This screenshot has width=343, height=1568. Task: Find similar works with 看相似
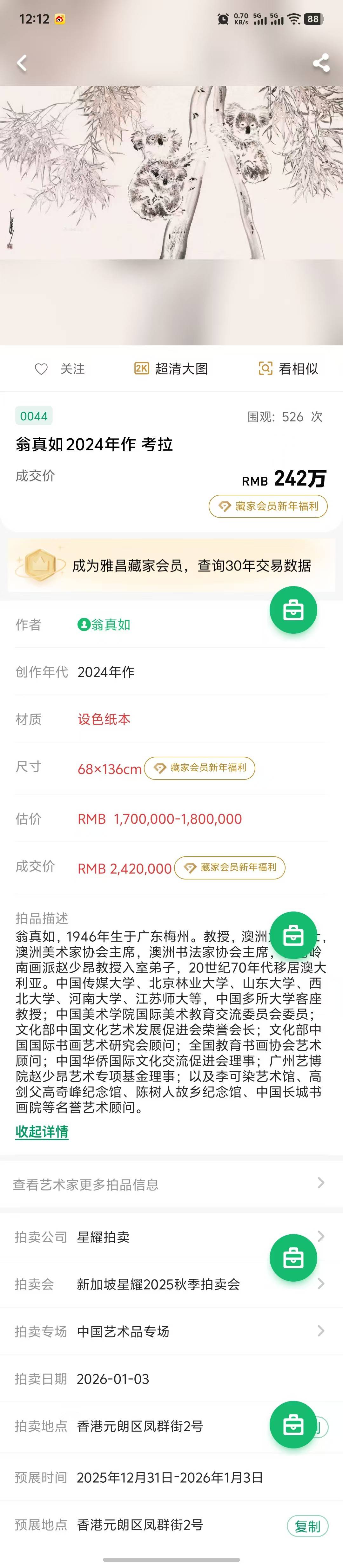(x=289, y=369)
